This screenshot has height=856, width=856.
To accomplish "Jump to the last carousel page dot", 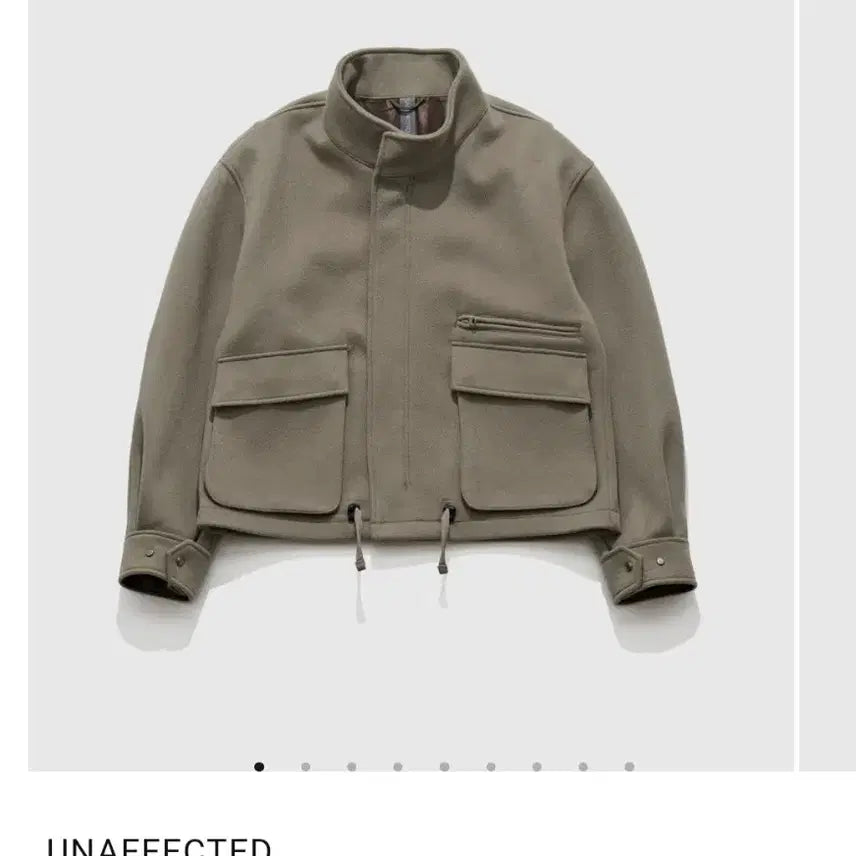I will [x=629, y=767].
